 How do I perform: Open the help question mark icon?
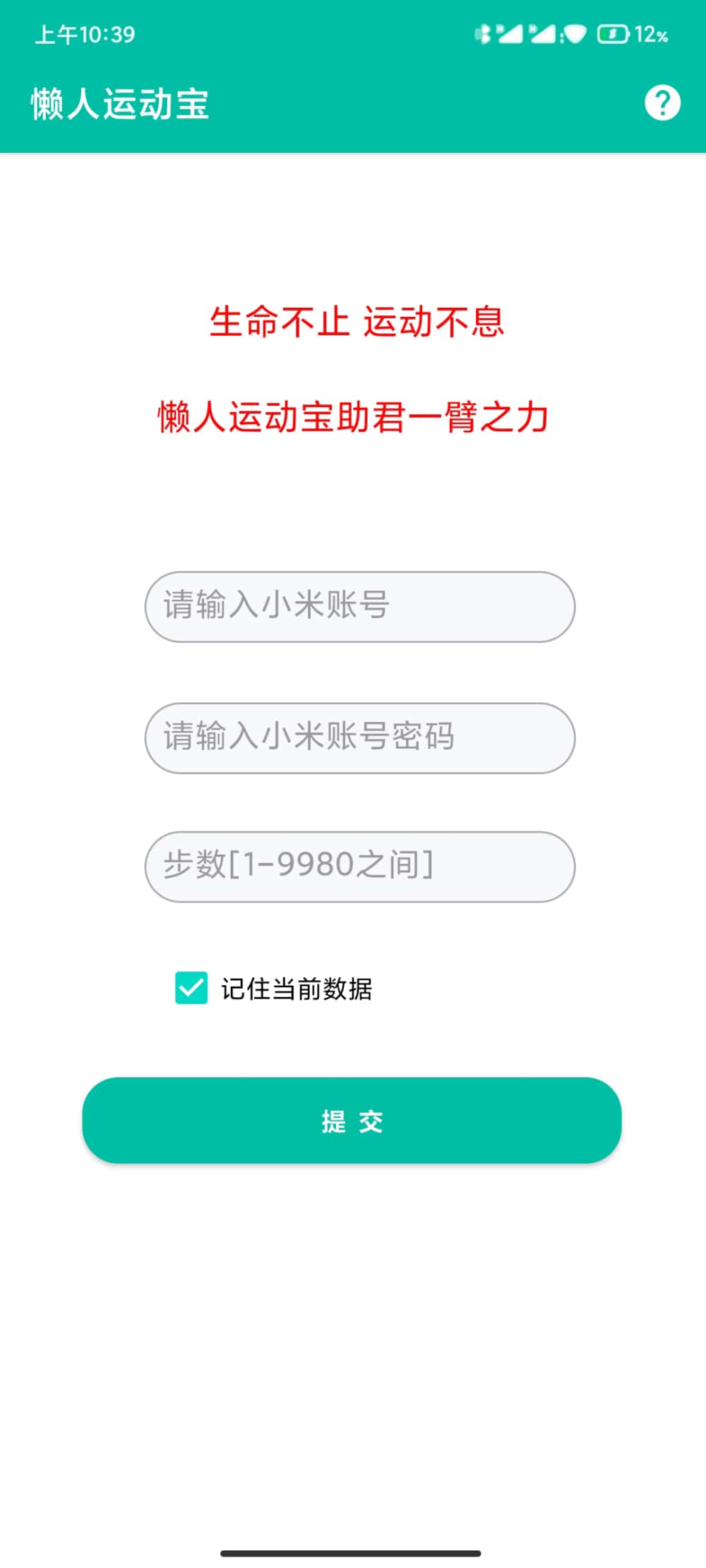click(x=662, y=103)
